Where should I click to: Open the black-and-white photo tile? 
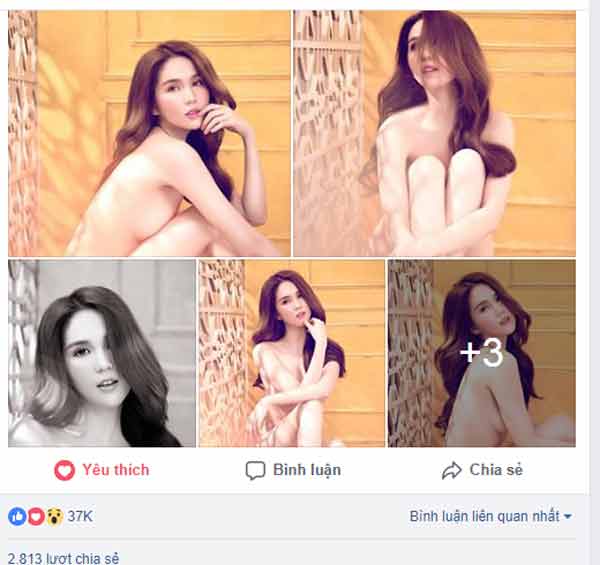[101, 353]
